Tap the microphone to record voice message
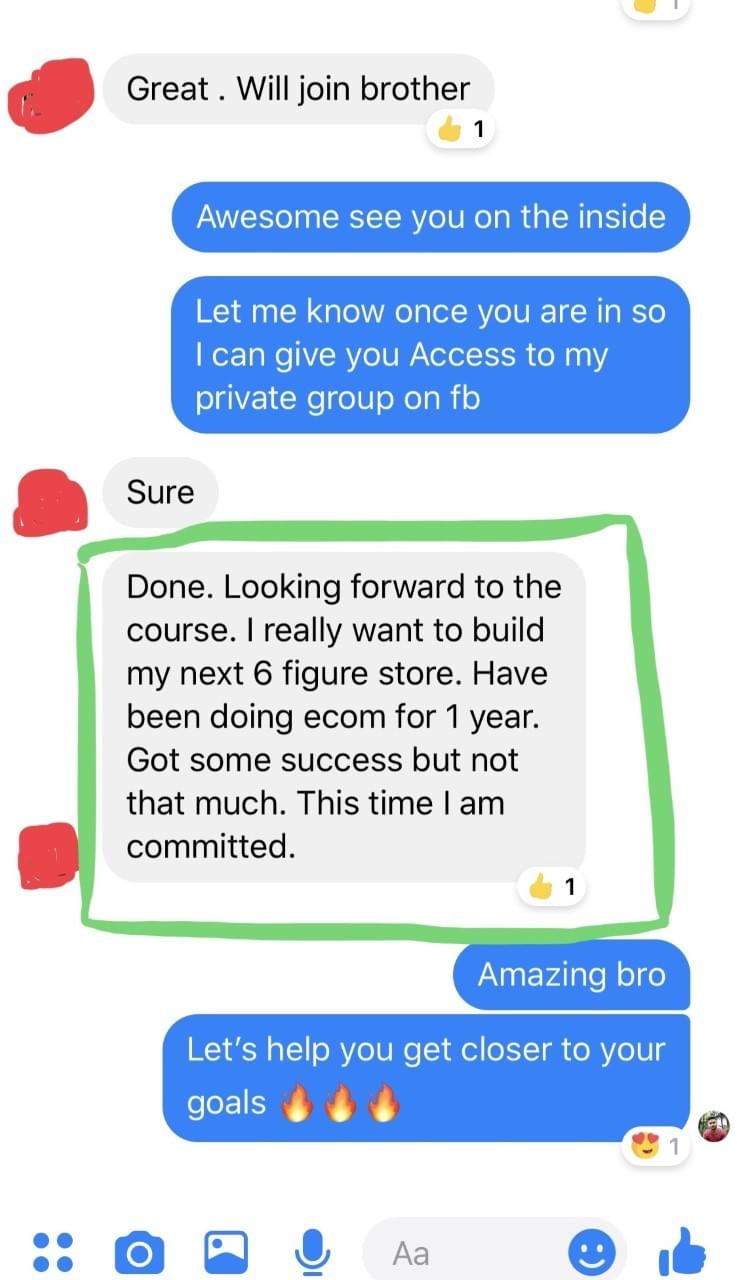The image size is (737, 1280). (312, 1251)
